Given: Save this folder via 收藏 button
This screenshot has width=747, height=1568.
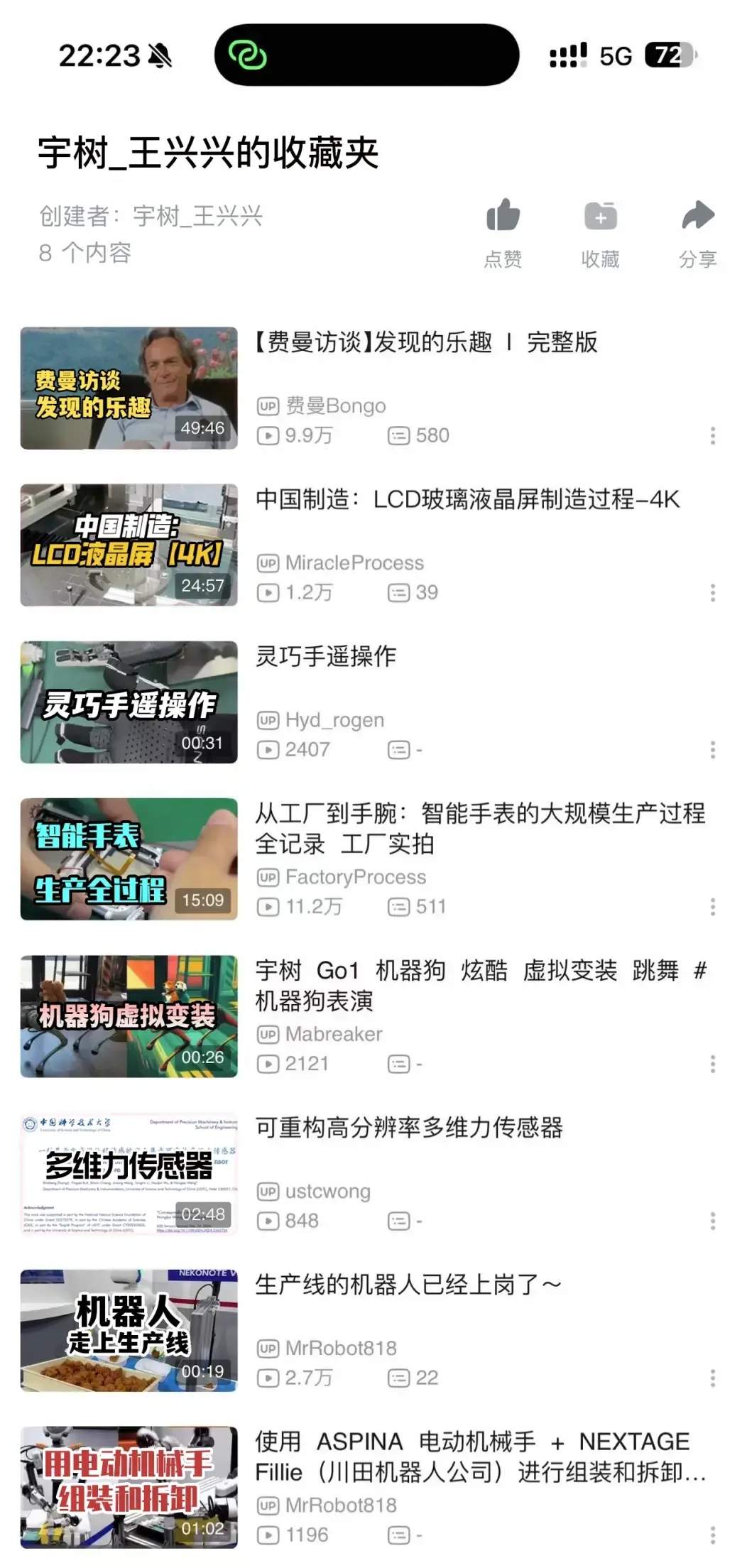Looking at the screenshot, I should tap(600, 232).
